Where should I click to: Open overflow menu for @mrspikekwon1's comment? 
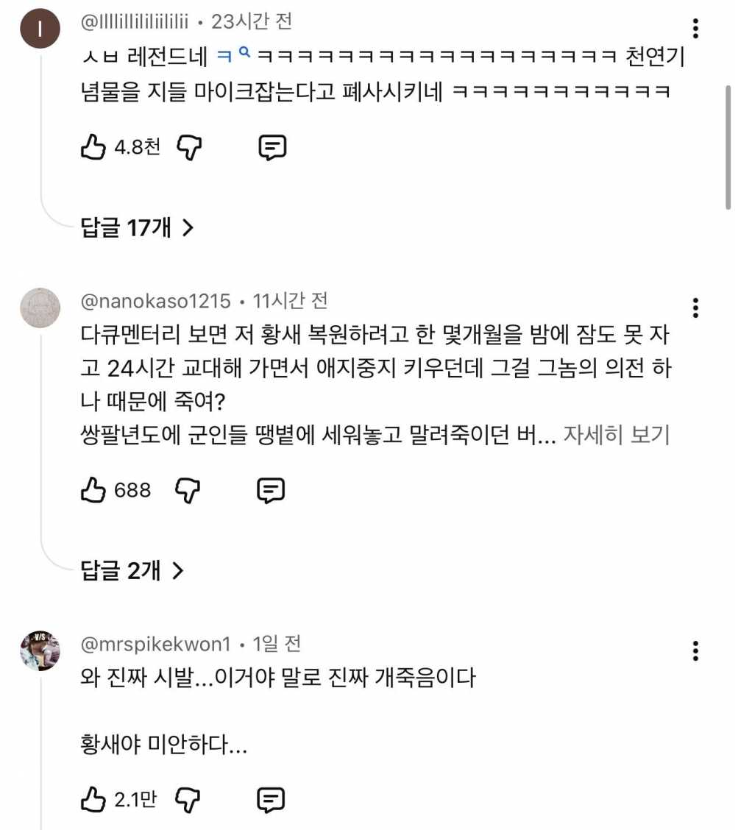(x=696, y=651)
